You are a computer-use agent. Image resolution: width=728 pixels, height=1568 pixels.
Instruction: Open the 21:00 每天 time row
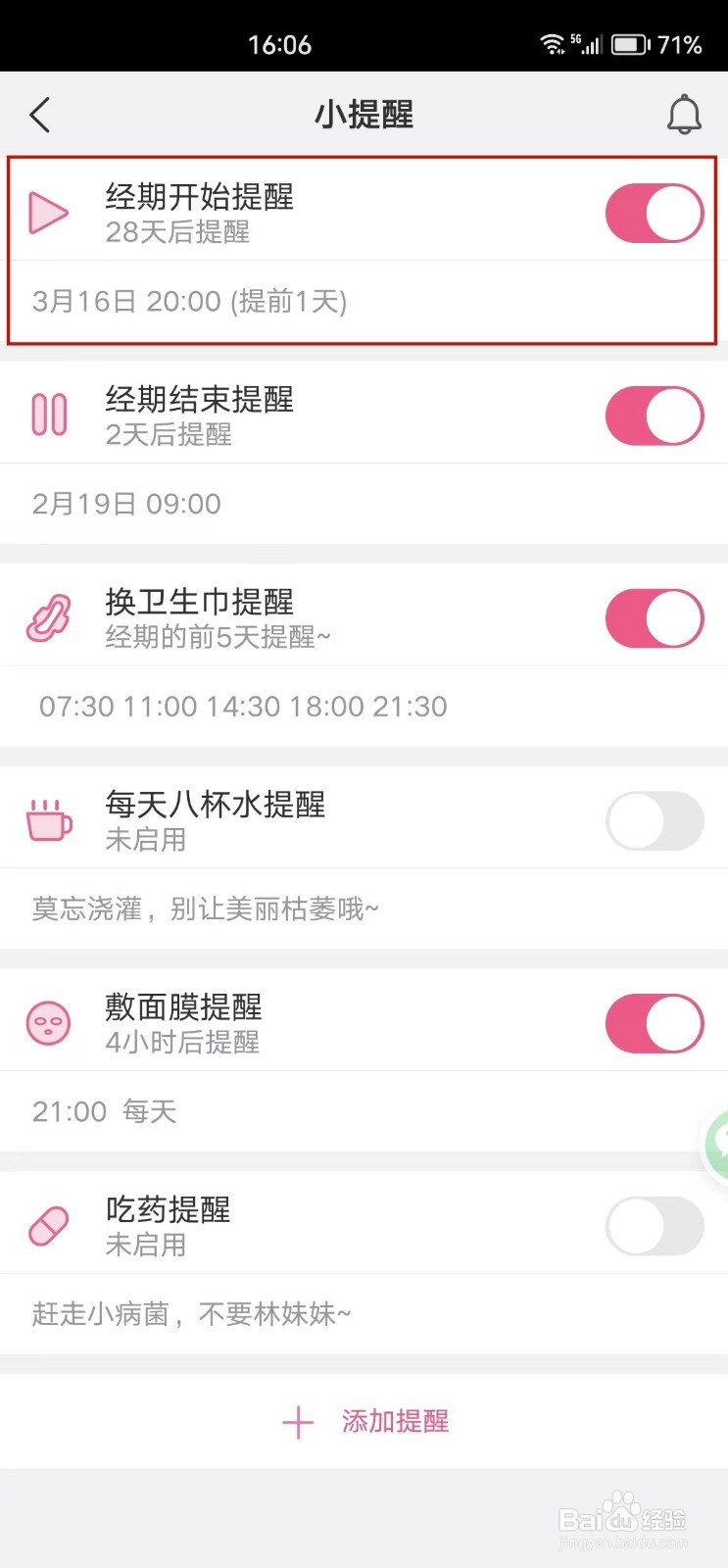coord(364,1111)
